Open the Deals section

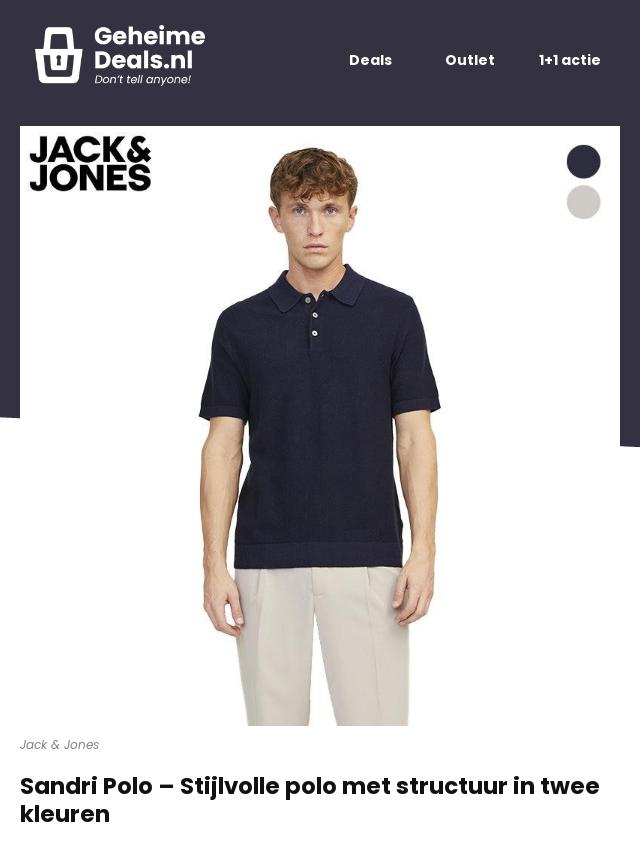tap(370, 60)
